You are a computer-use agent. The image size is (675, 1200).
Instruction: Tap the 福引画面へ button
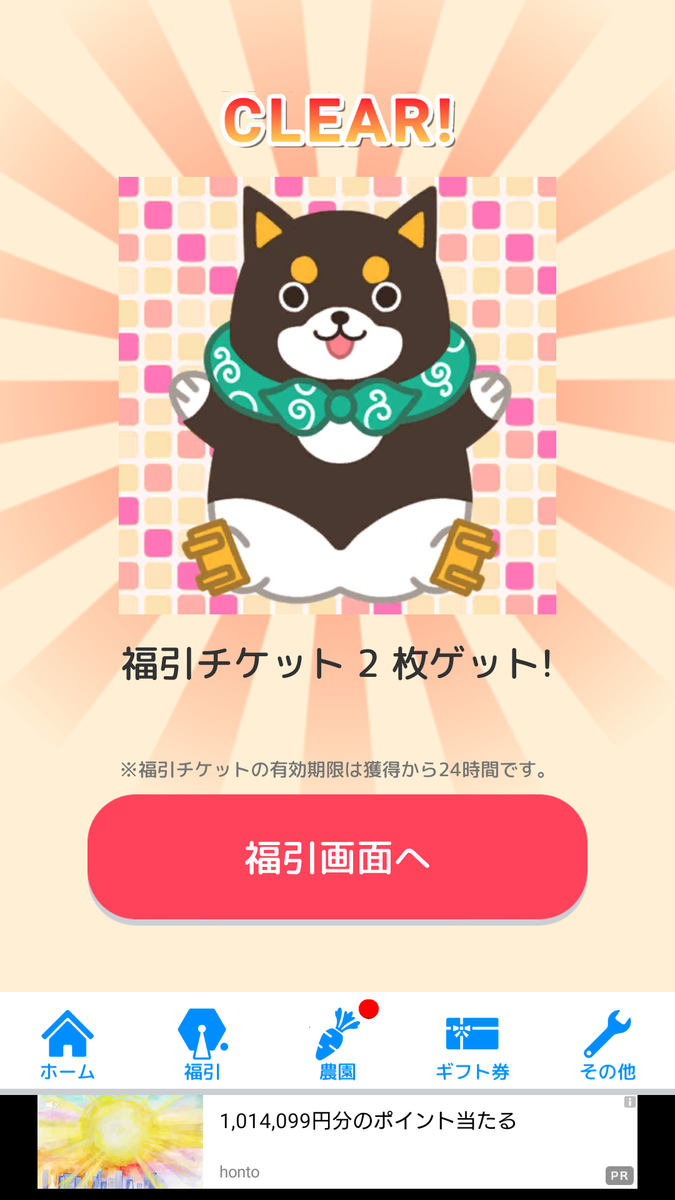[x=337, y=857]
